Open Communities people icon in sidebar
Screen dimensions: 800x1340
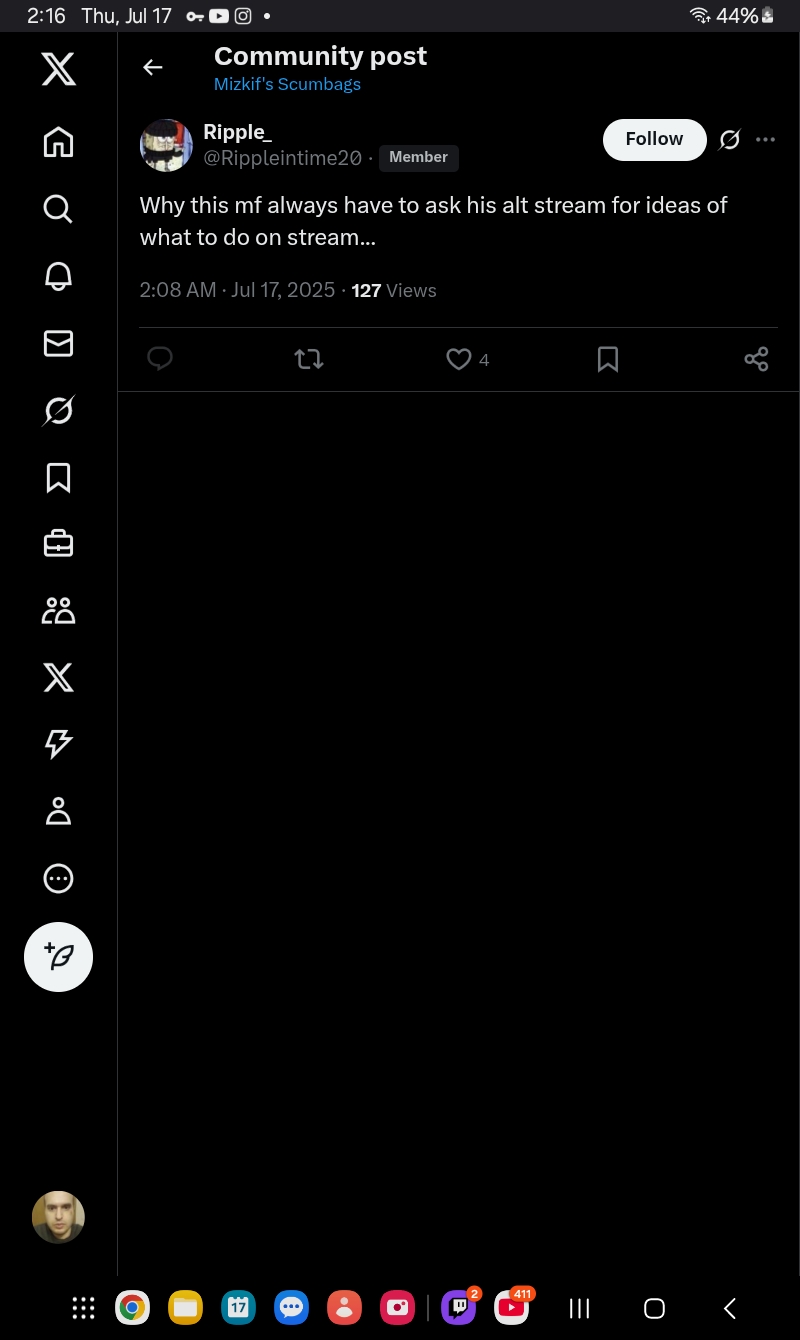tap(58, 611)
